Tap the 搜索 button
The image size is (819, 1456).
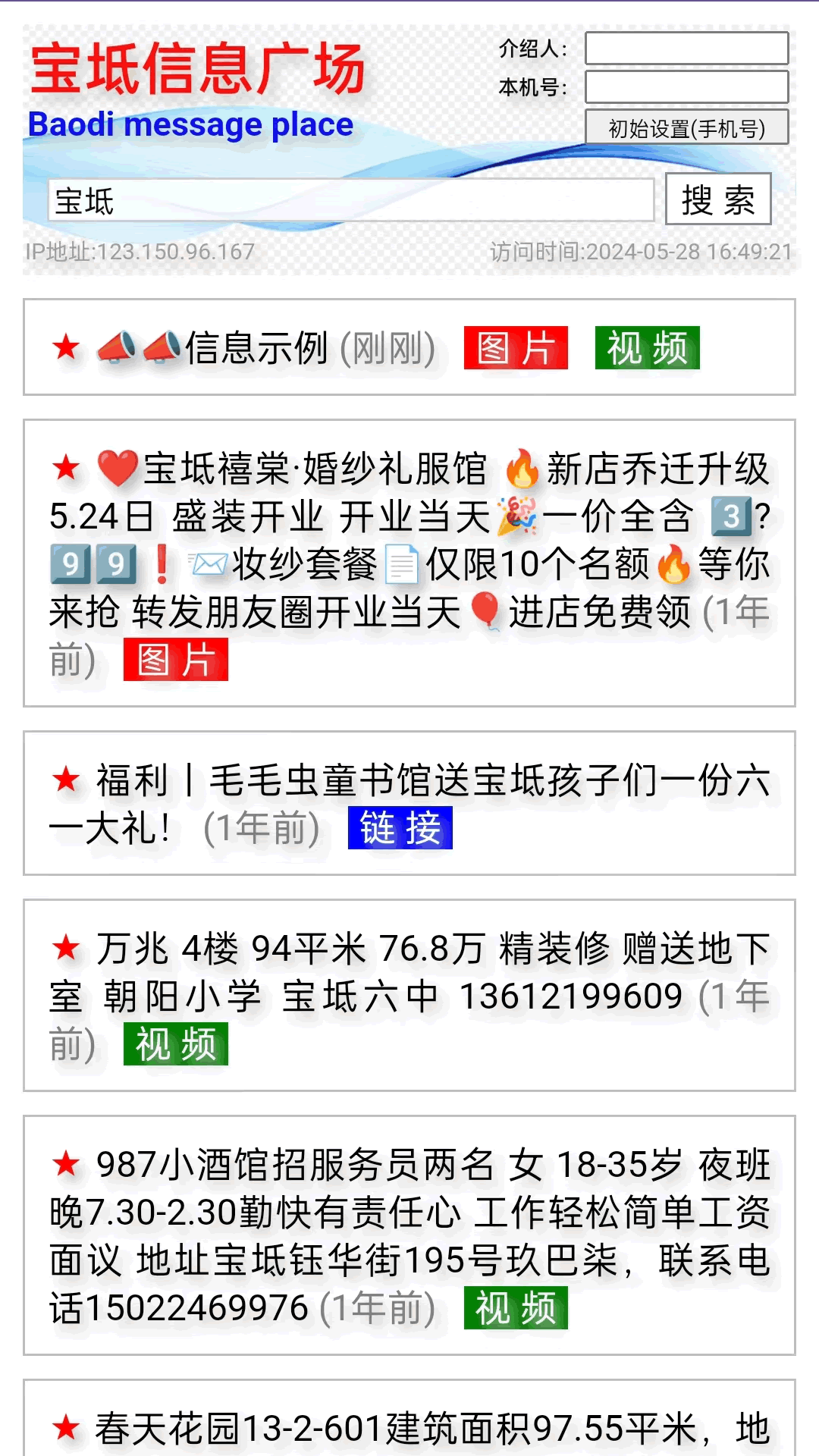(718, 199)
